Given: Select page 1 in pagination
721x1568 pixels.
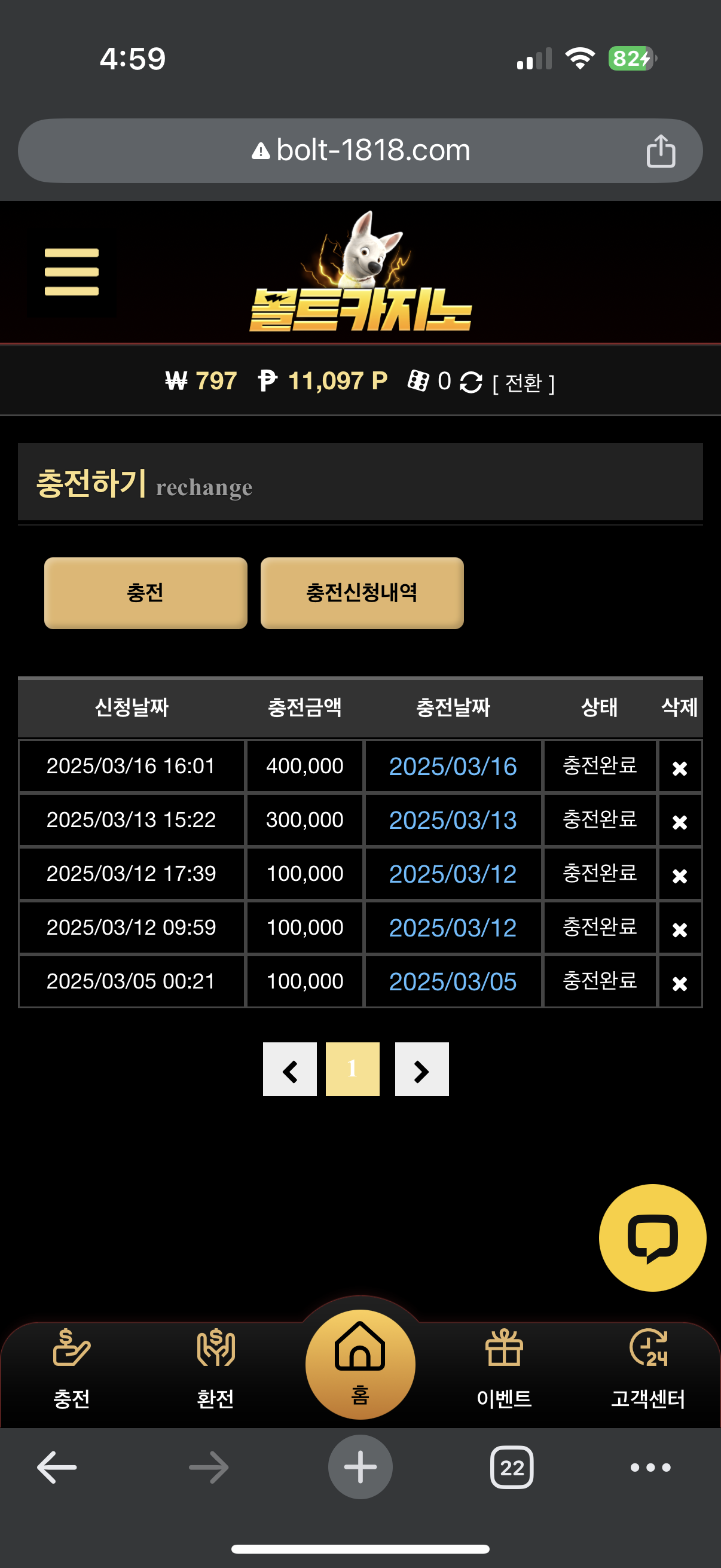Looking at the screenshot, I should pos(352,1069).
